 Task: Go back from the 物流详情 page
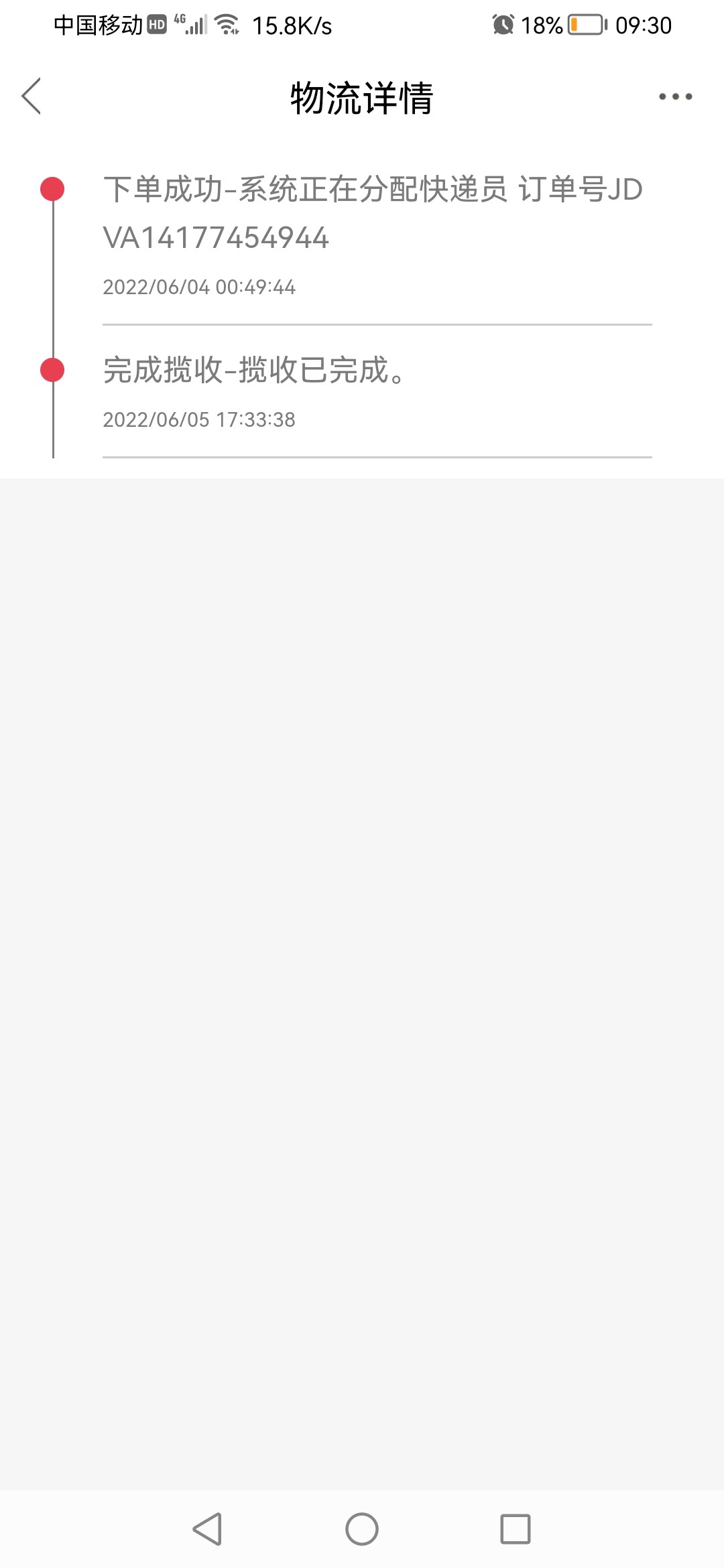coord(32,96)
